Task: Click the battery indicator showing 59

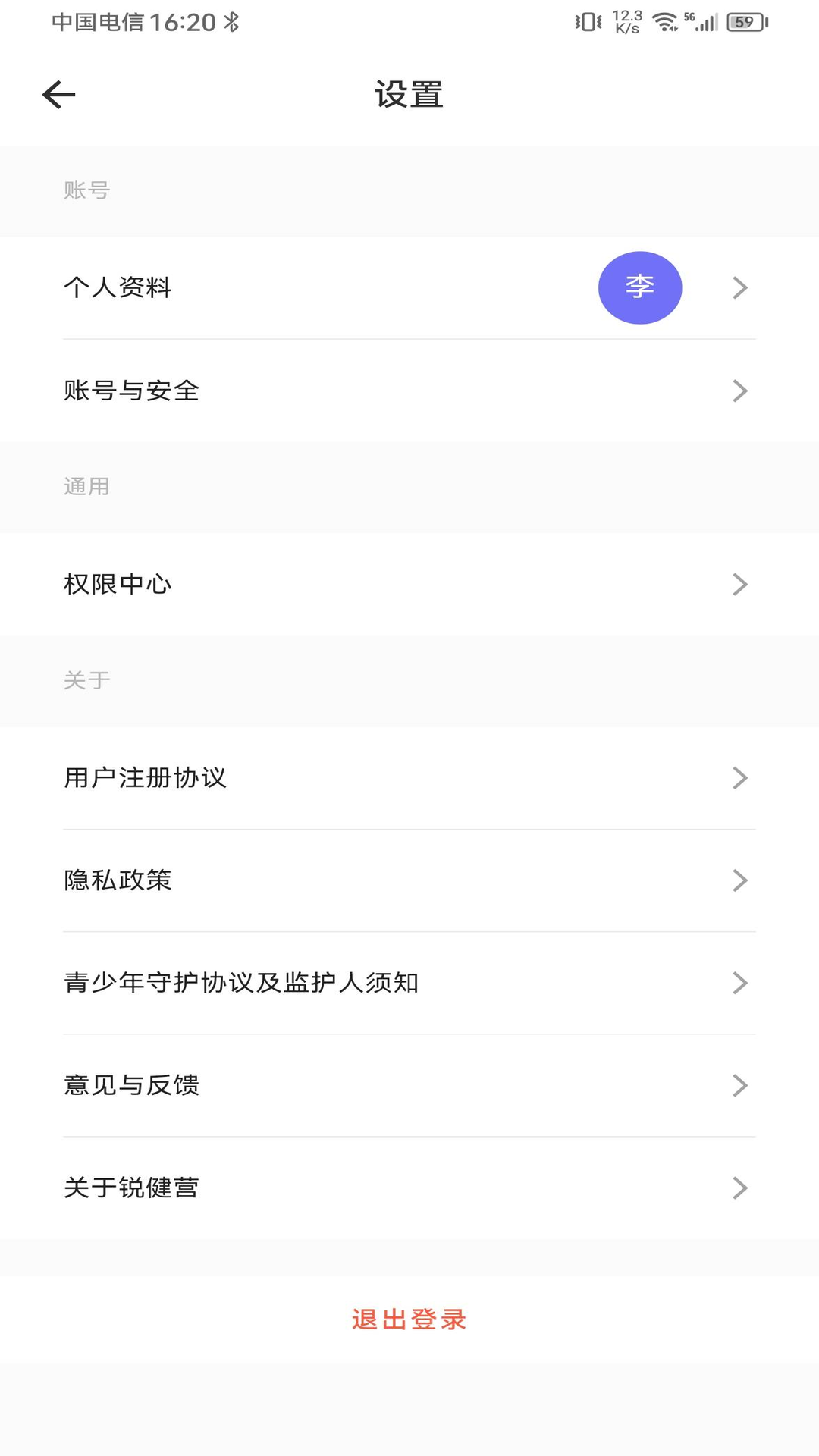Action: point(747,22)
